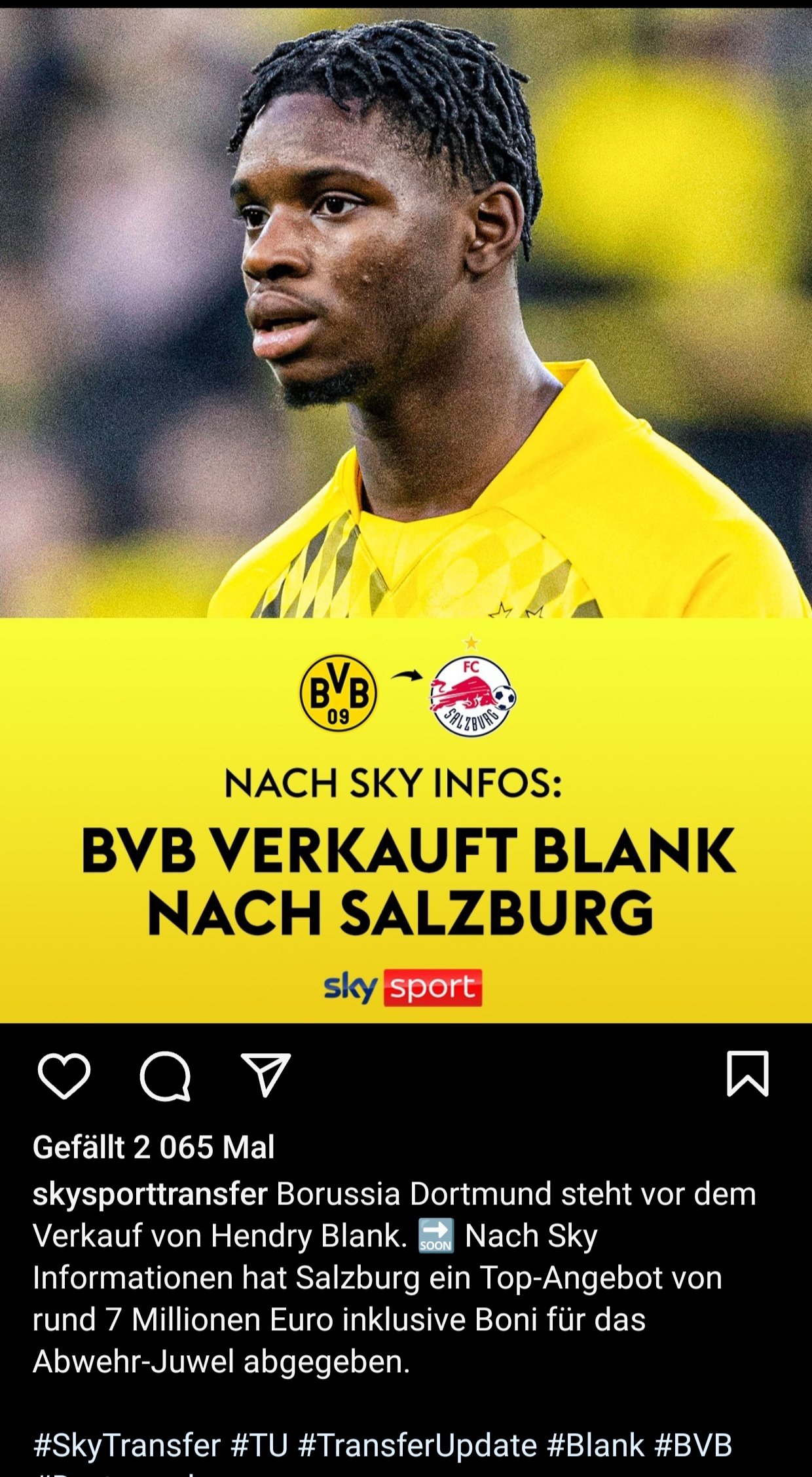The width and height of the screenshot is (812, 1477).
Task: Like the skysporttransfer post
Action: pos(64,1075)
